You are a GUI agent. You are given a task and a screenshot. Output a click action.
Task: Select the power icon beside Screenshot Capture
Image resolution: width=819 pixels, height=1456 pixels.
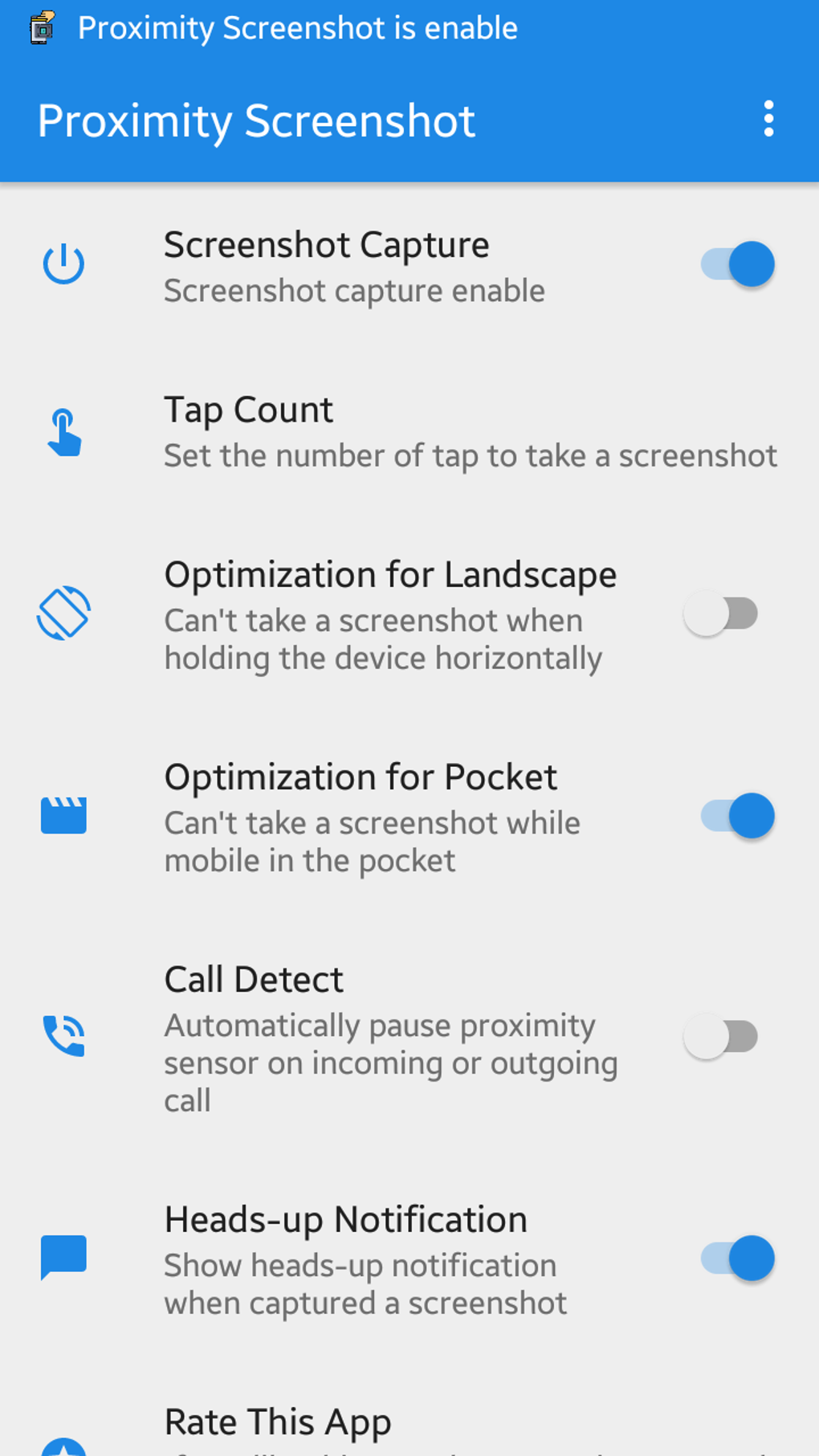[64, 263]
